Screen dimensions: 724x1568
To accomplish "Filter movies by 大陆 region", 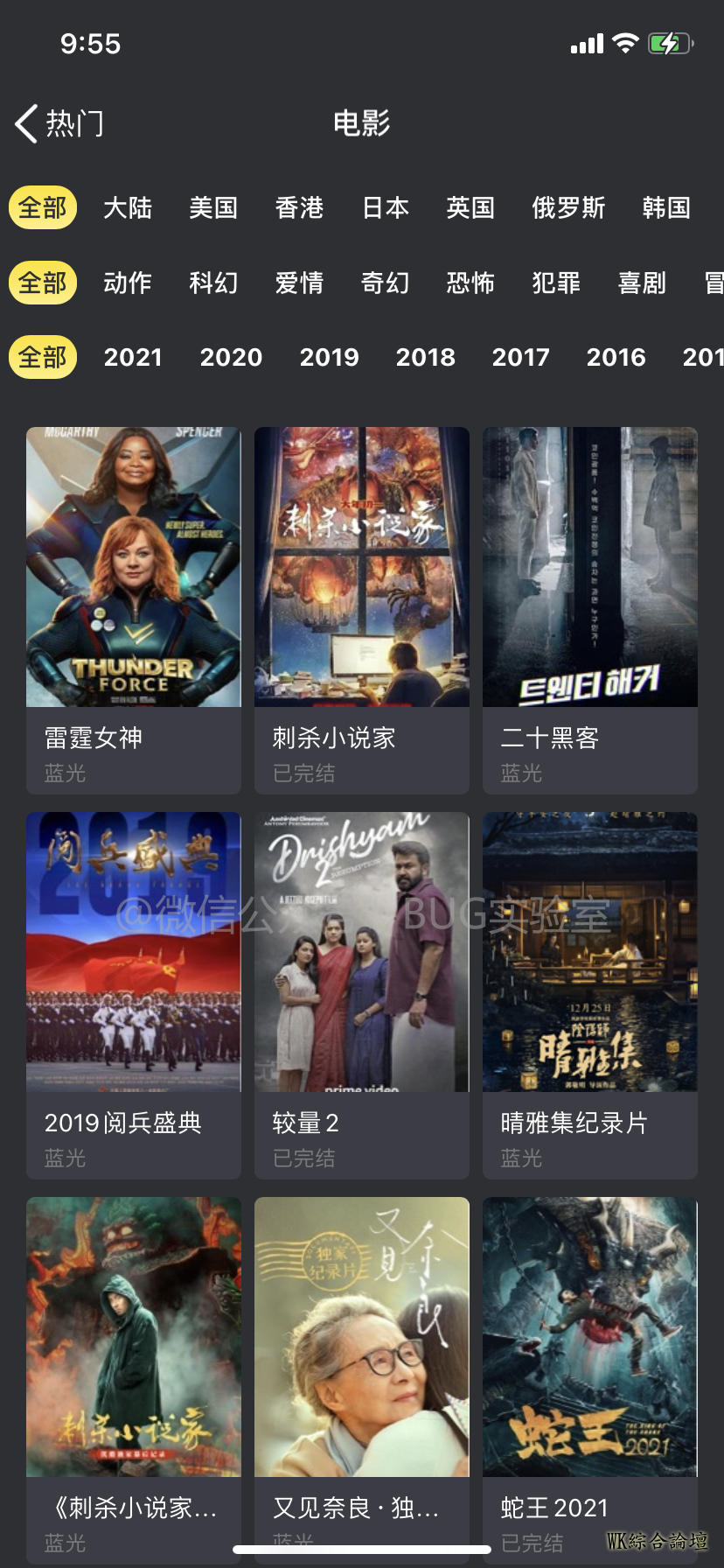I will tap(128, 208).
